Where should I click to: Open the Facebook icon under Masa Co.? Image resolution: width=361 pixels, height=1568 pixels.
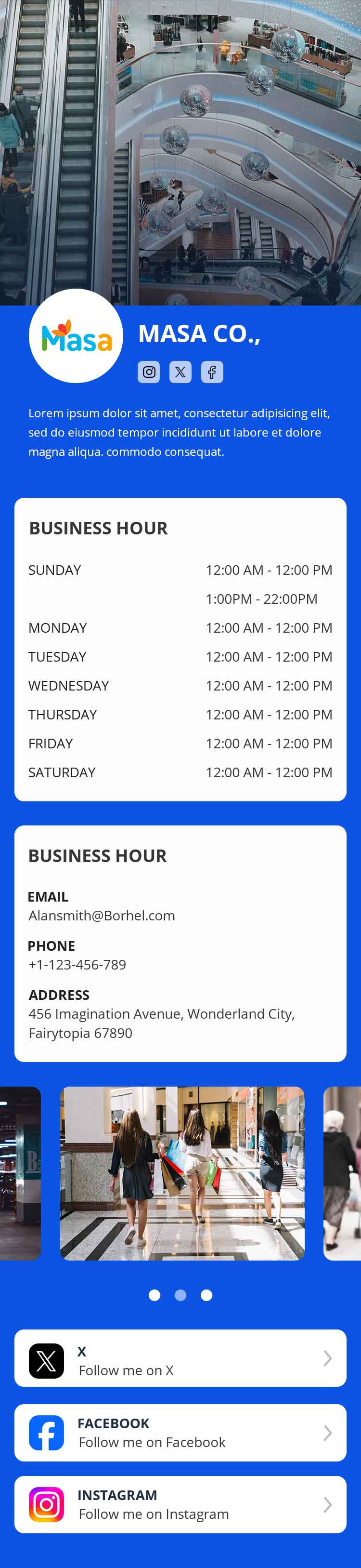(x=212, y=372)
